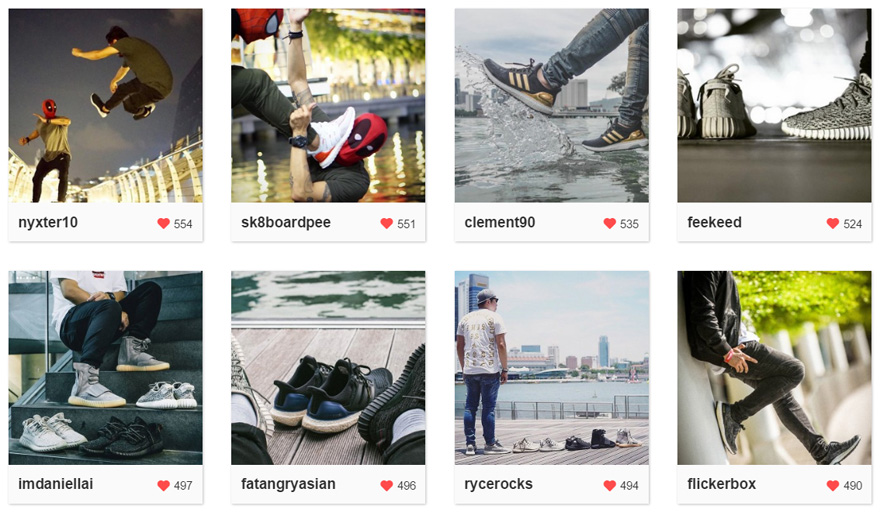View clement90's splash sneaker photo
880x513 pixels.
point(551,105)
